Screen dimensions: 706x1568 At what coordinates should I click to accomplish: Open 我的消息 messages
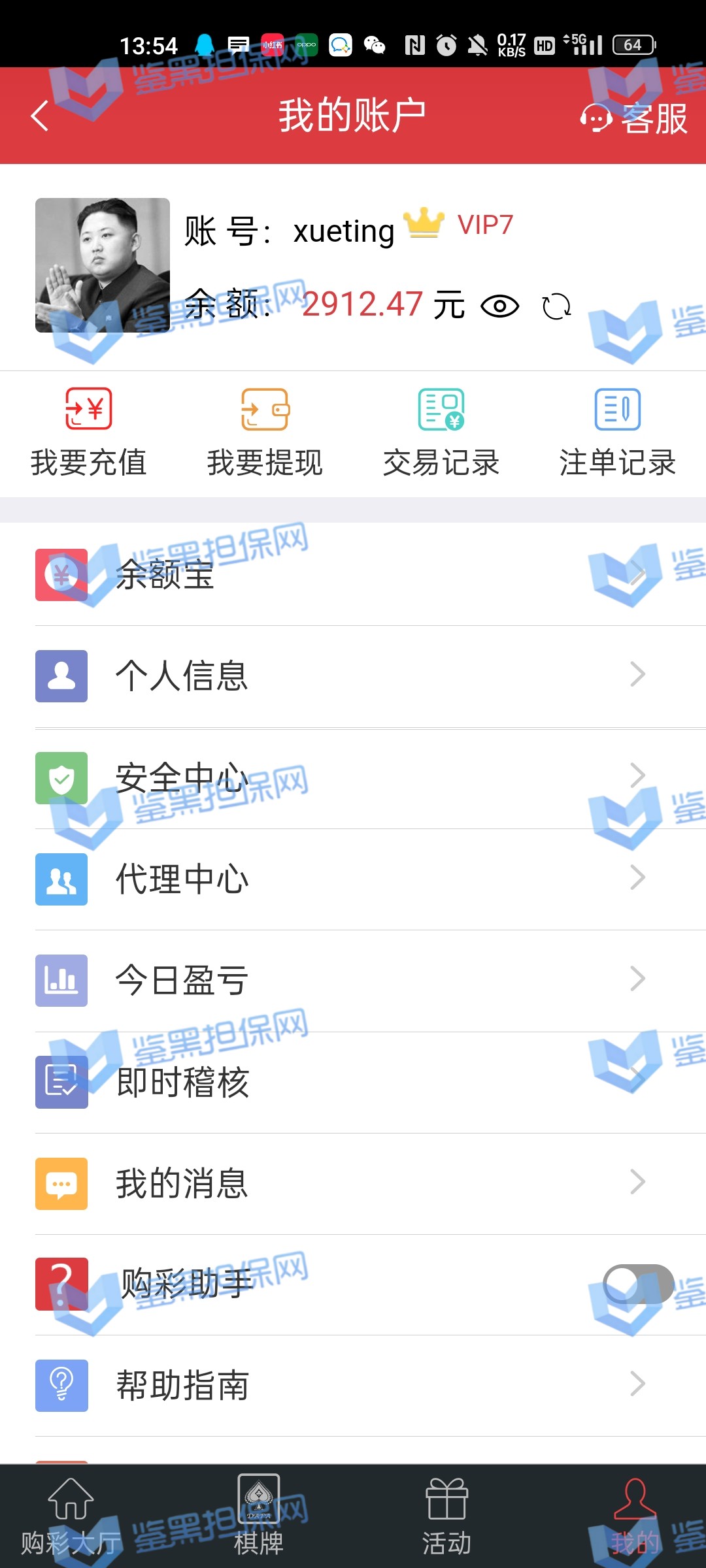[353, 1183]
